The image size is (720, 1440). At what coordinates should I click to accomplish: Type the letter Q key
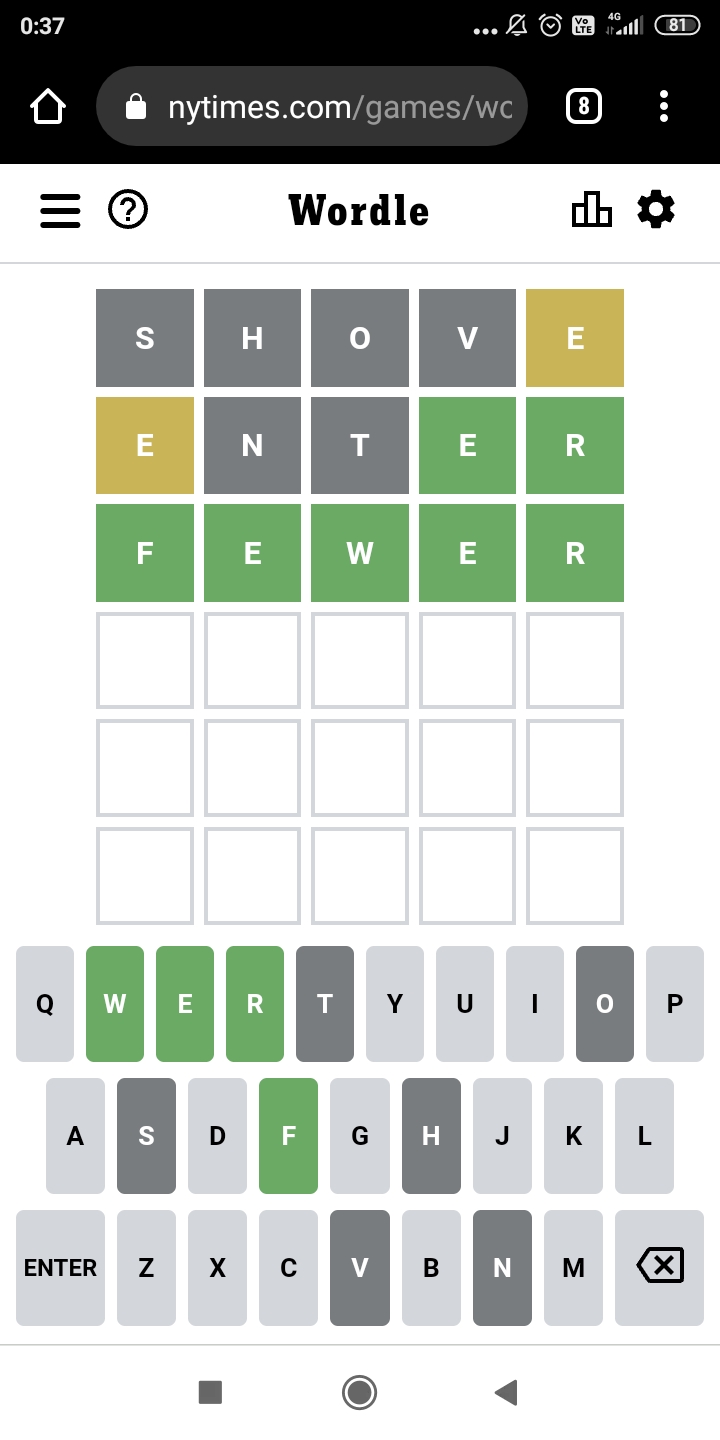click(45, 1004)
